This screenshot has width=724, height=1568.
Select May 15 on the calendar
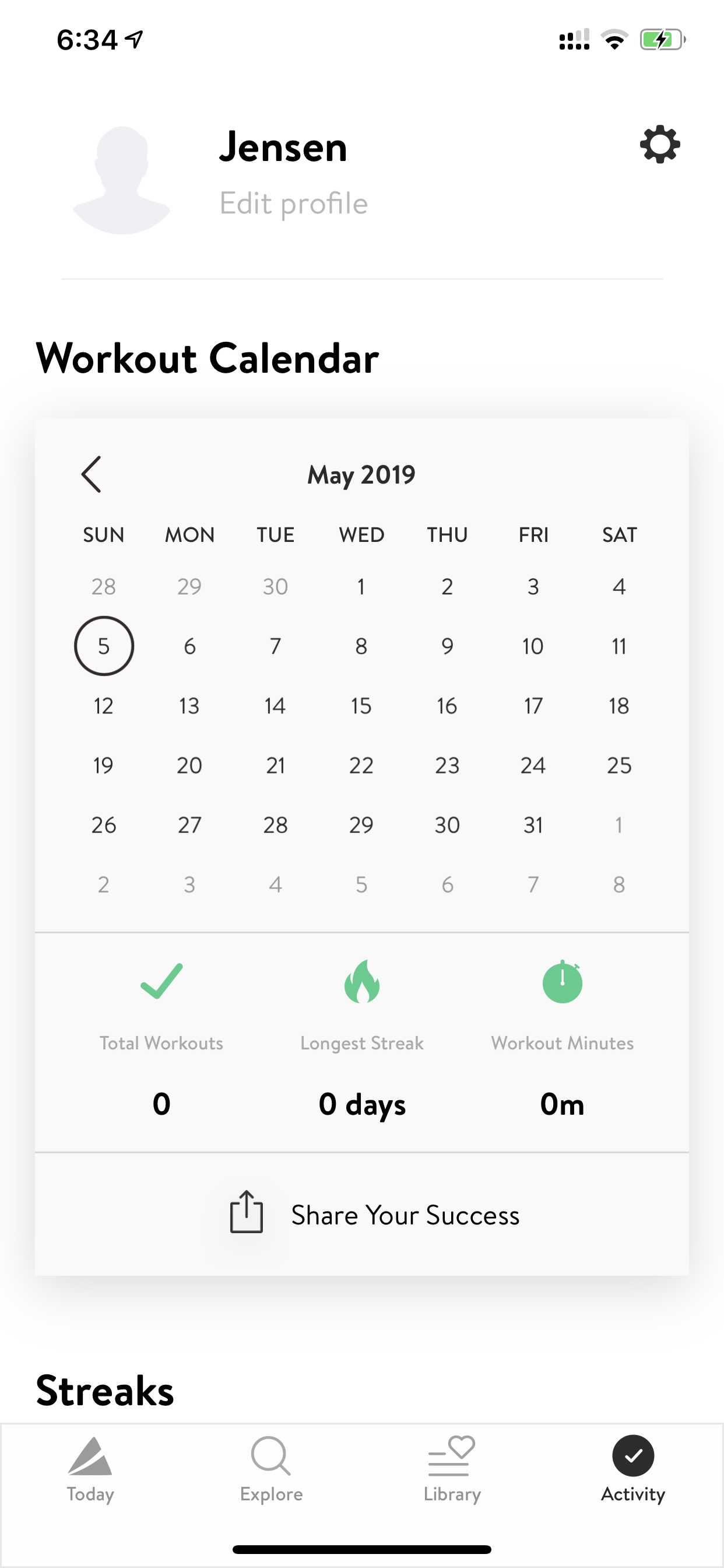361,705
